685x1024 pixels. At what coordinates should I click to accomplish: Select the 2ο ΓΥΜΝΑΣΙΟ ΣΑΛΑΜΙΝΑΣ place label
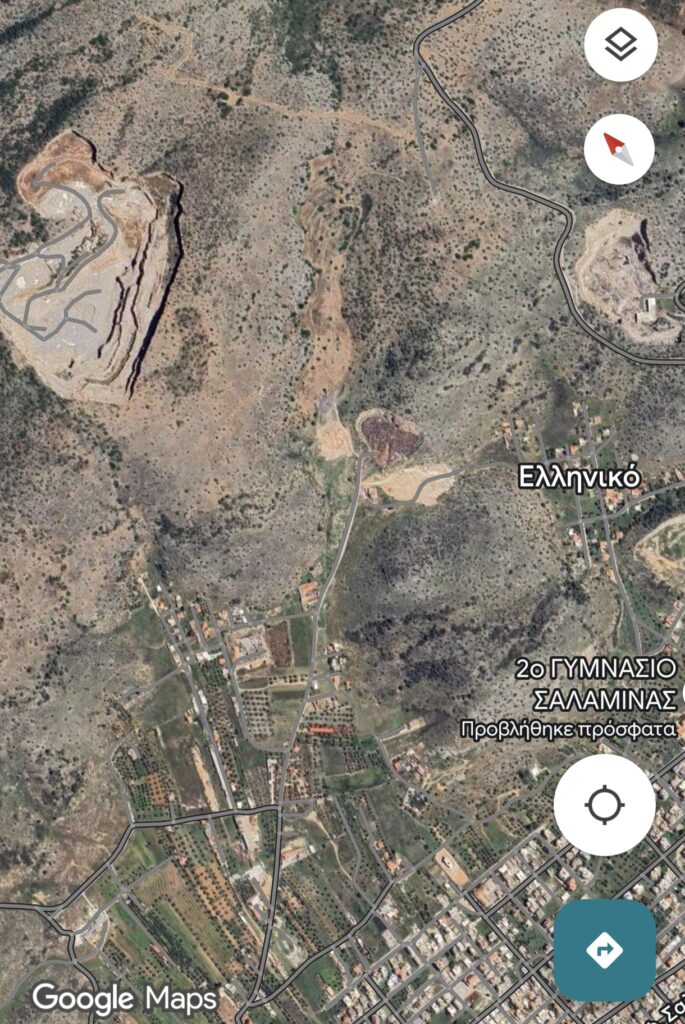point(596,682)
